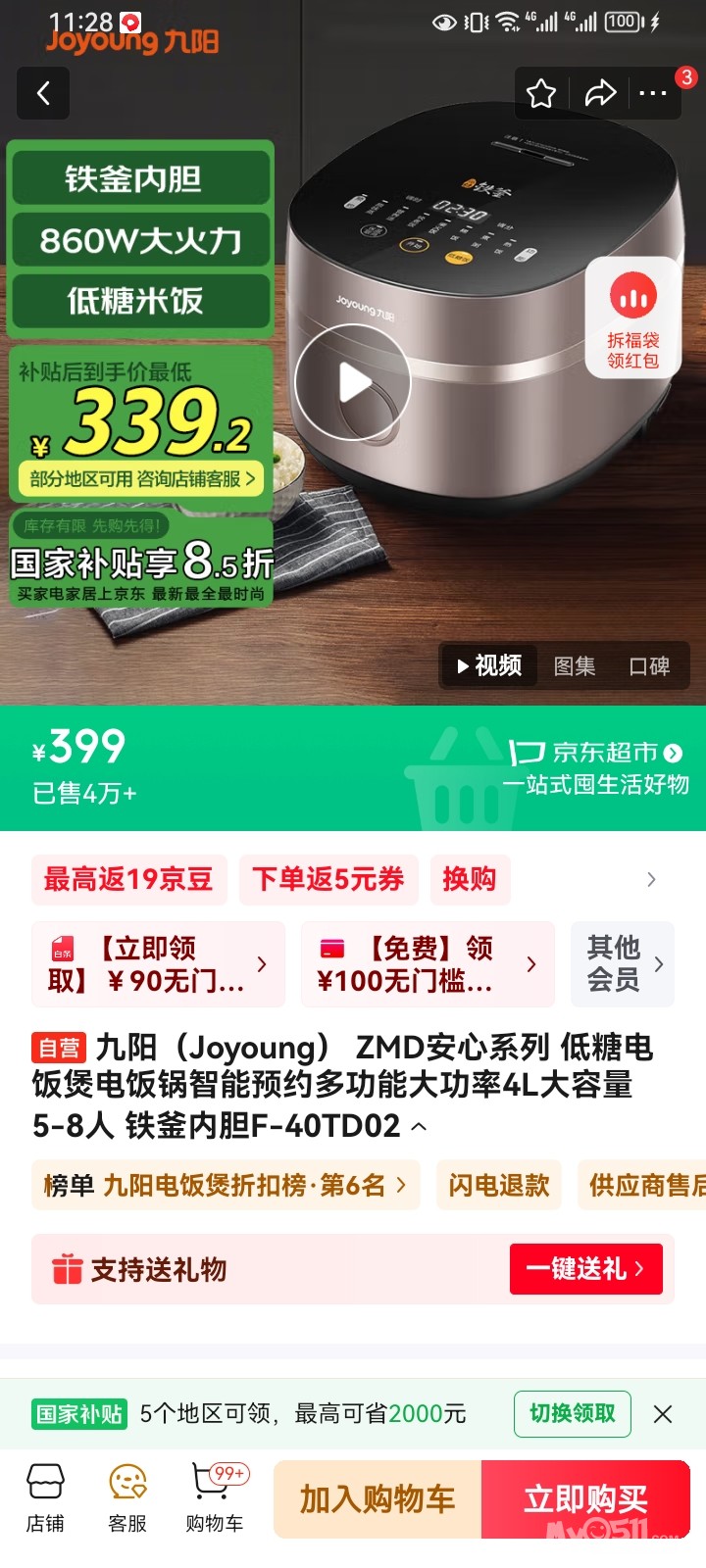Go back using the back arrow
706x1568 pixels.
click(x=43, y=93)
